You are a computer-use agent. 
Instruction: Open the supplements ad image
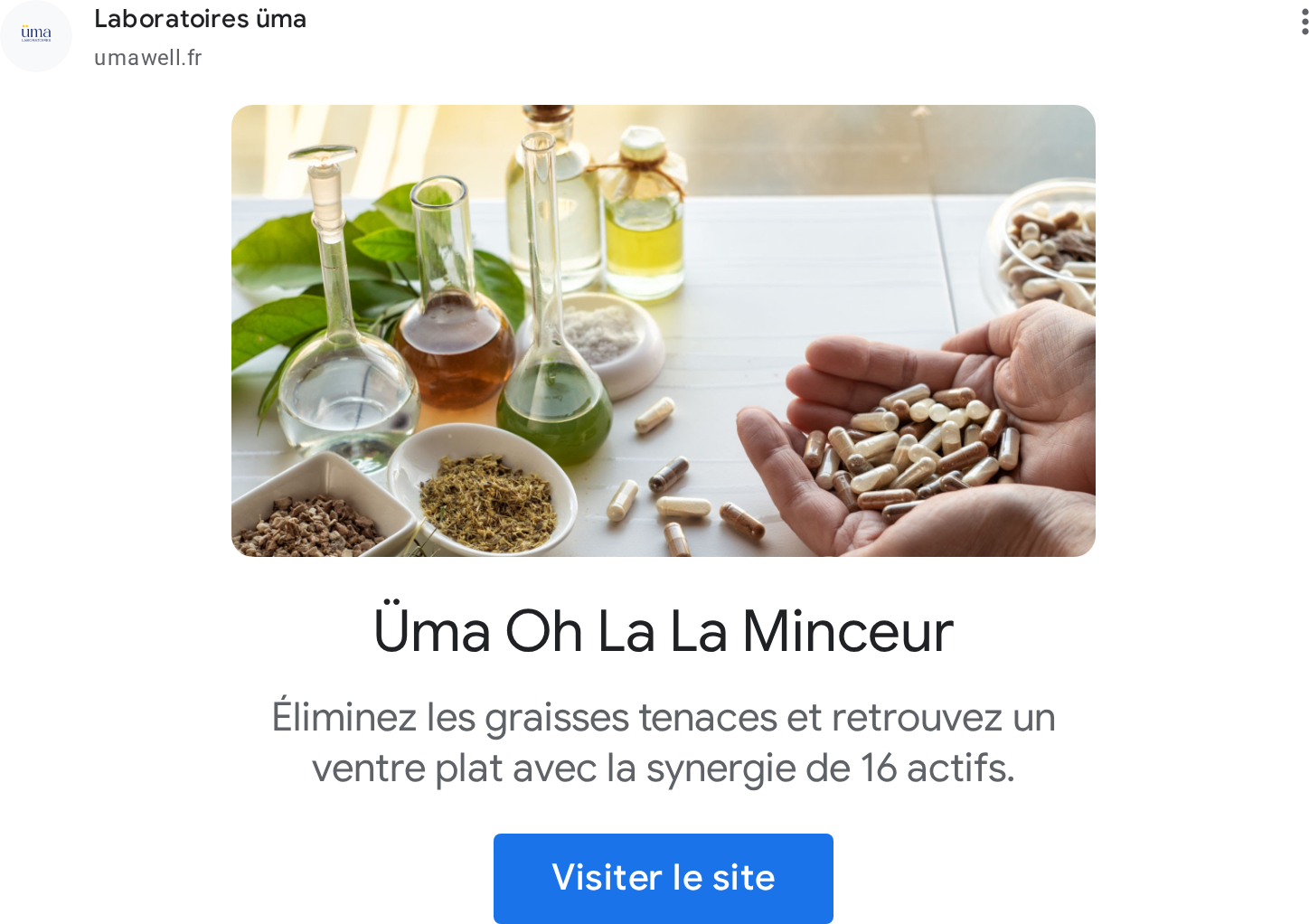(663, 331)
